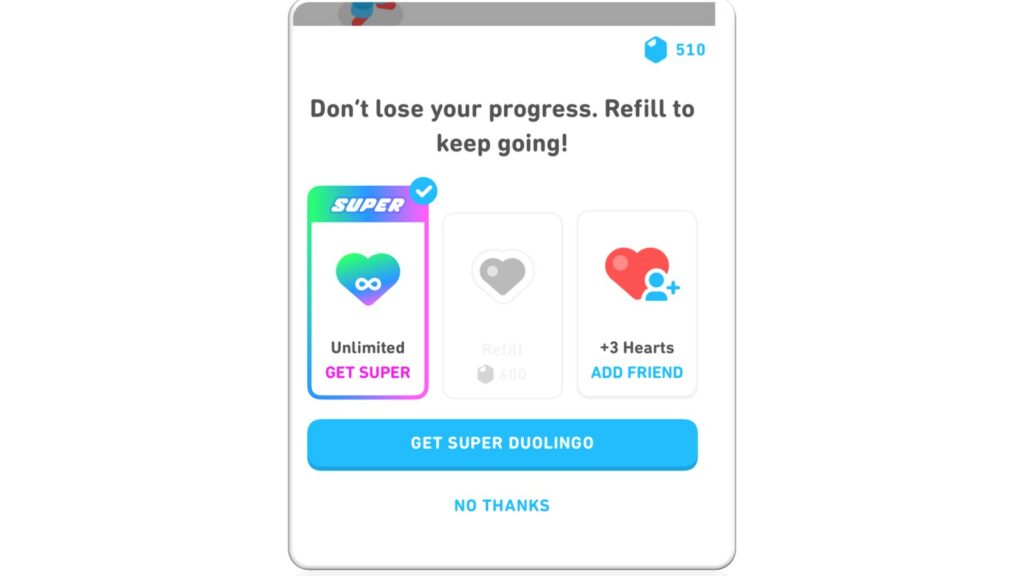Dismiss with No Thanks
Screen dimensions: 1024x576
coord(502,506)
